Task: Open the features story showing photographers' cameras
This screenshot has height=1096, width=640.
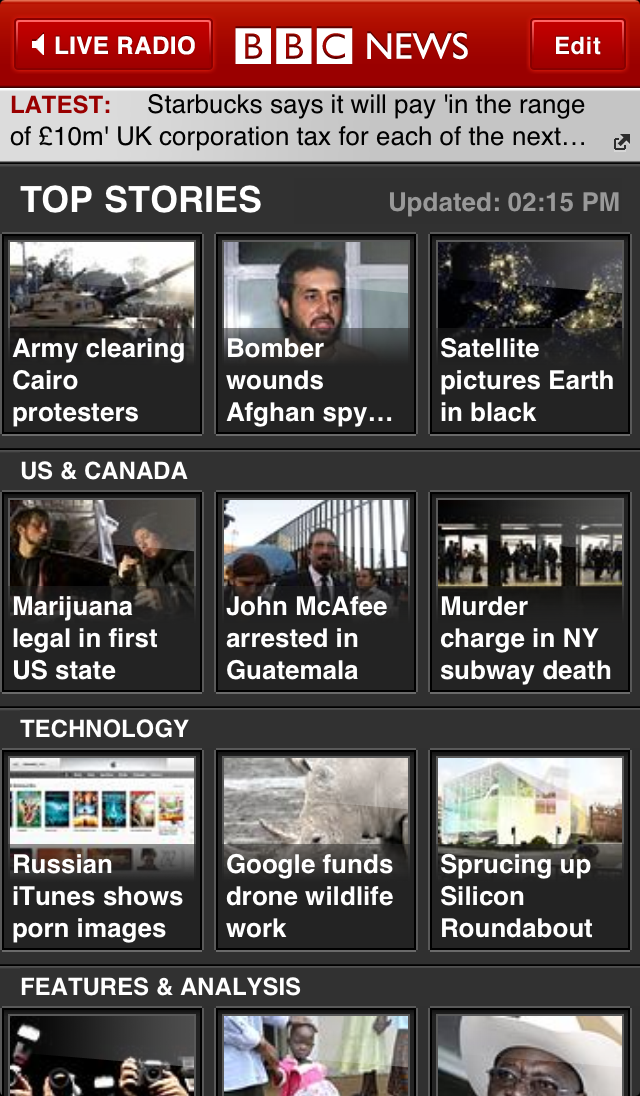Action: 102,1055
